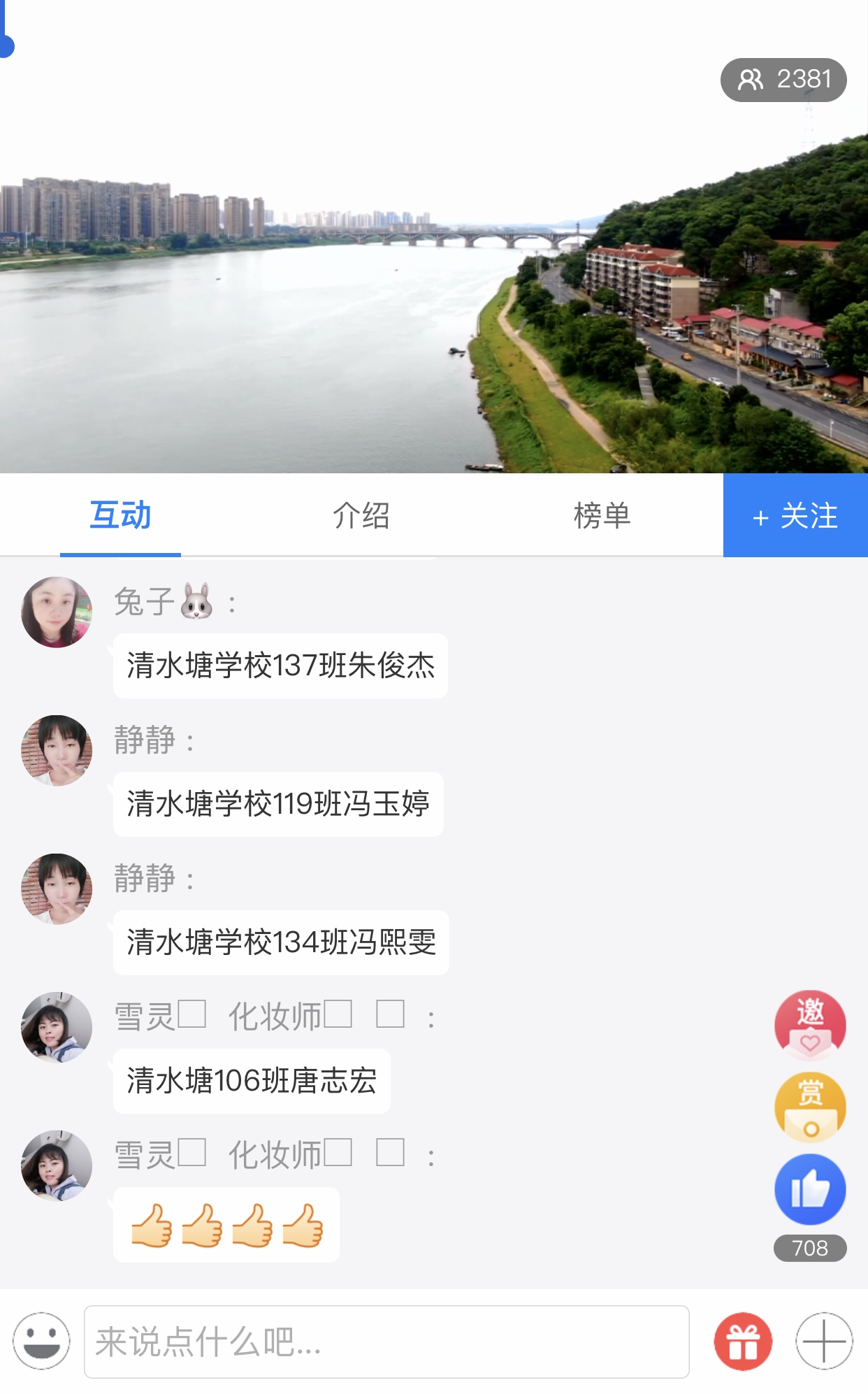Open the yellow 赏 reward icon

810,1107
